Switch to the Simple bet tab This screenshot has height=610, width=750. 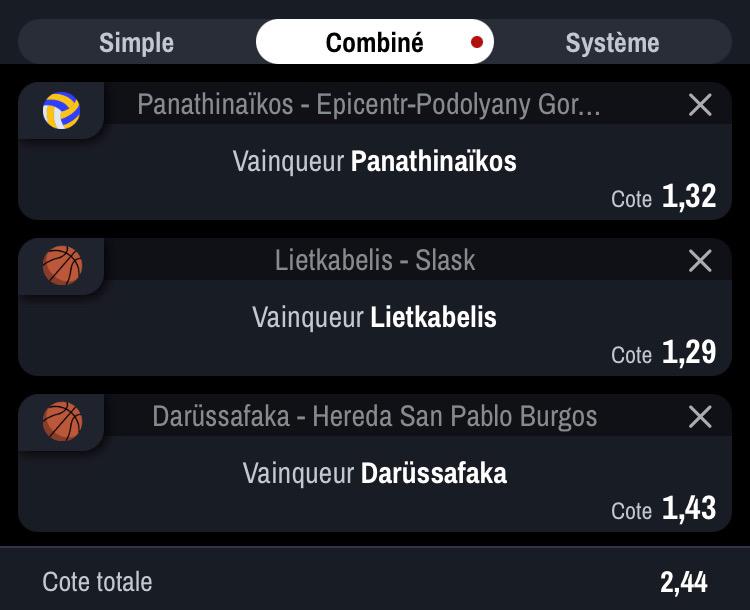click(137, 43)
